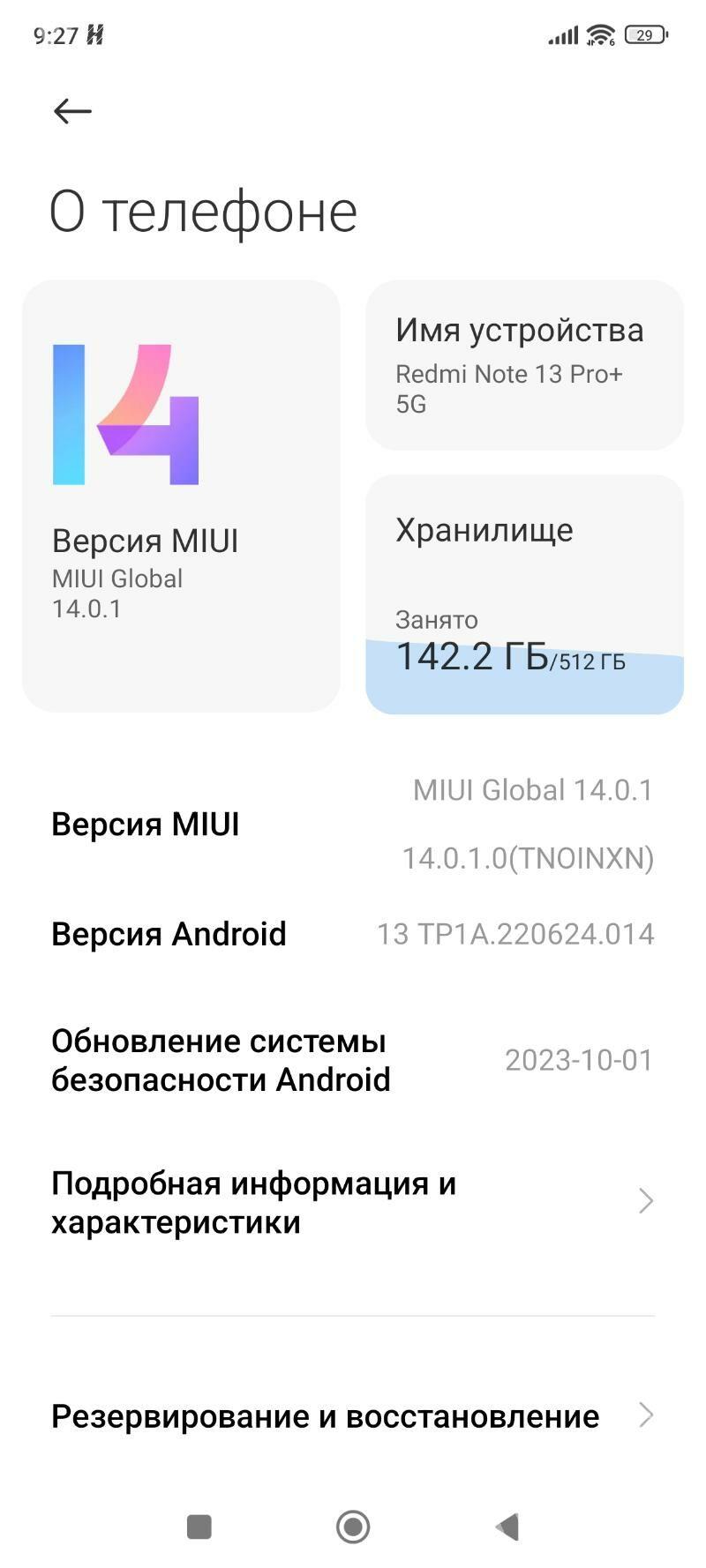Screen dimensions: 706x1568
Task: Tap the battery indicator showing 29
Action: point(645,35)
